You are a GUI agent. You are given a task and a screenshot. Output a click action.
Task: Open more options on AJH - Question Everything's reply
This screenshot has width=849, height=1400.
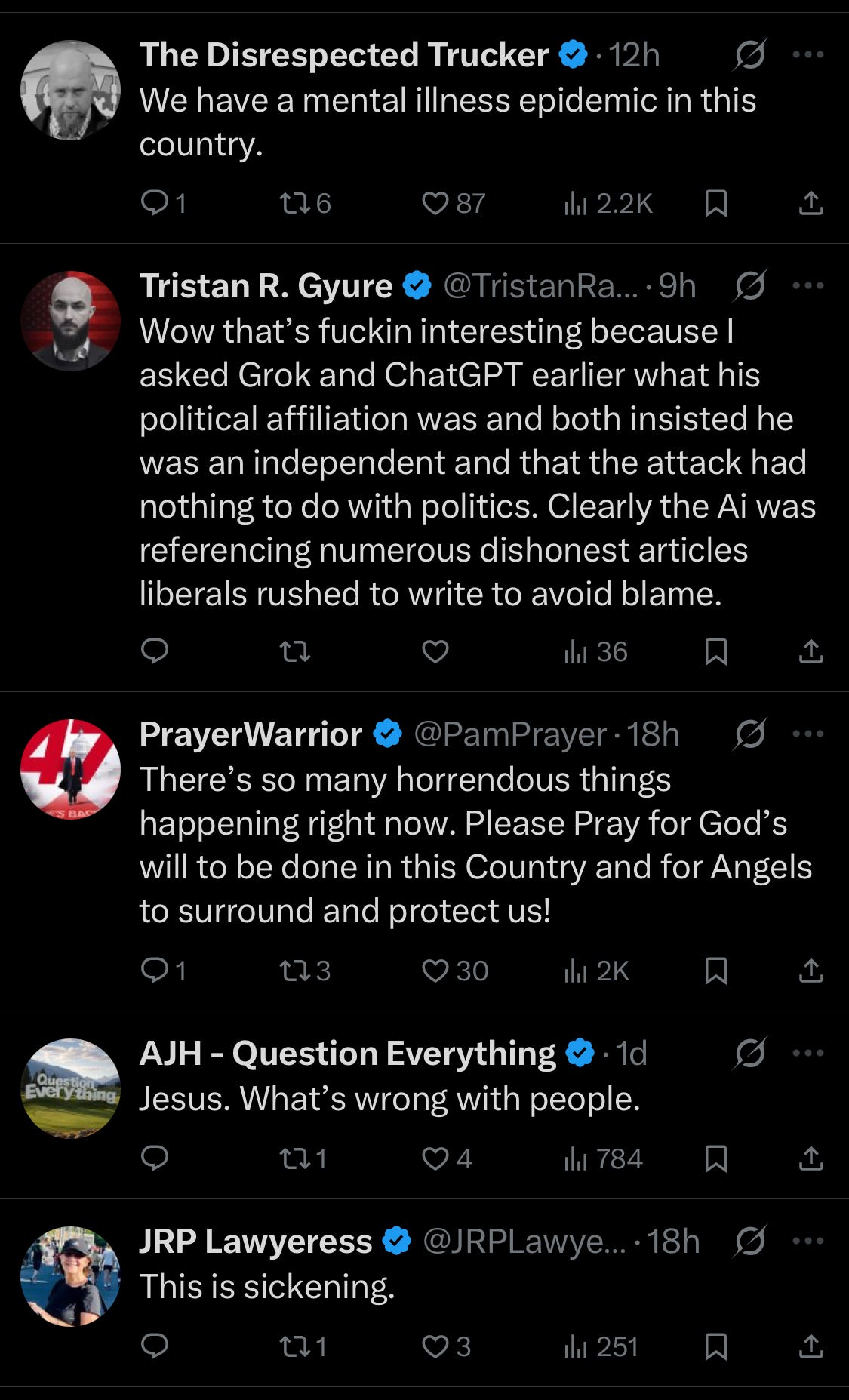[808, 1053]
